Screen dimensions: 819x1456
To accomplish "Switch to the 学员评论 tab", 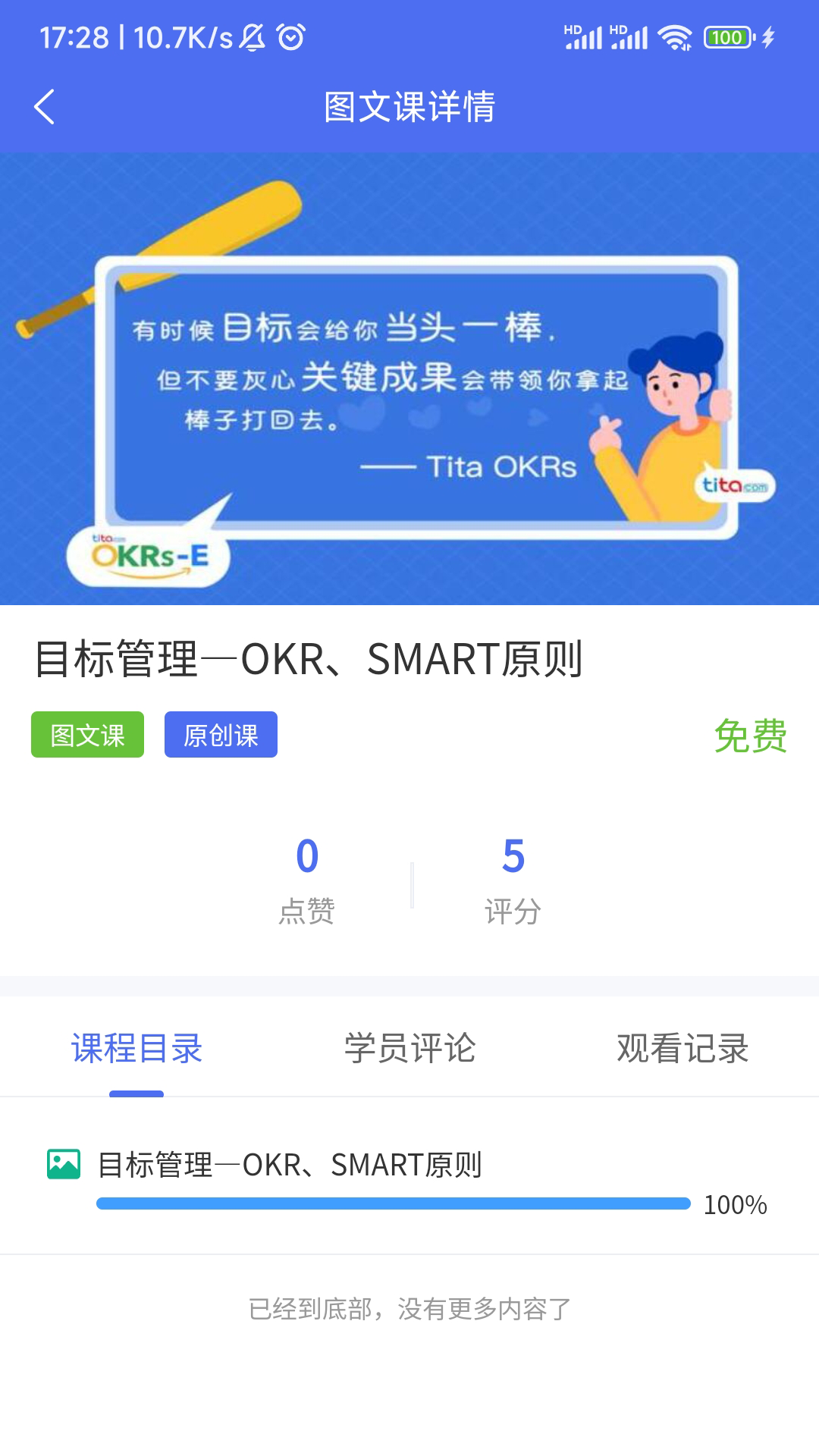I will [x=409, y=1048].
